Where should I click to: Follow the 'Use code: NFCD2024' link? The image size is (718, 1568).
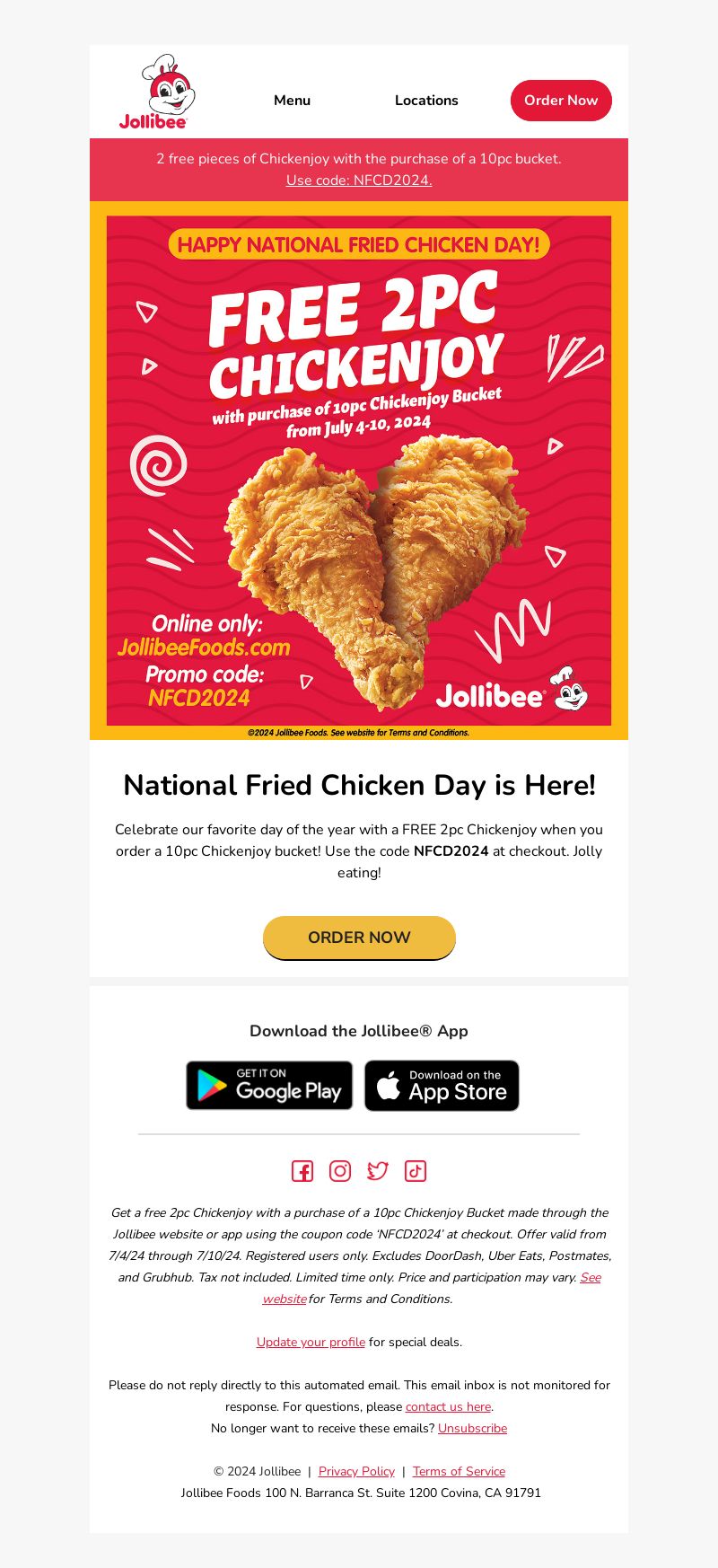pos(359,181)
